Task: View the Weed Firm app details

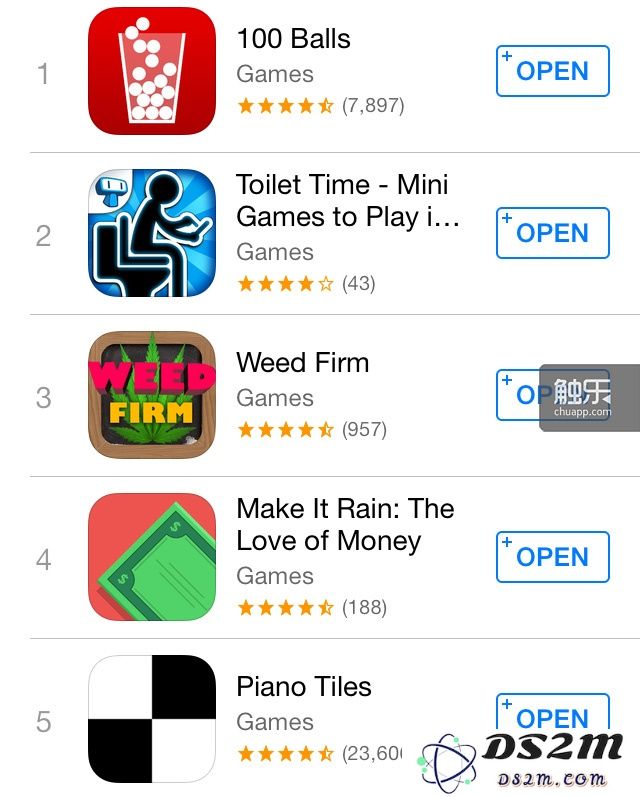Action: [302, 363]
